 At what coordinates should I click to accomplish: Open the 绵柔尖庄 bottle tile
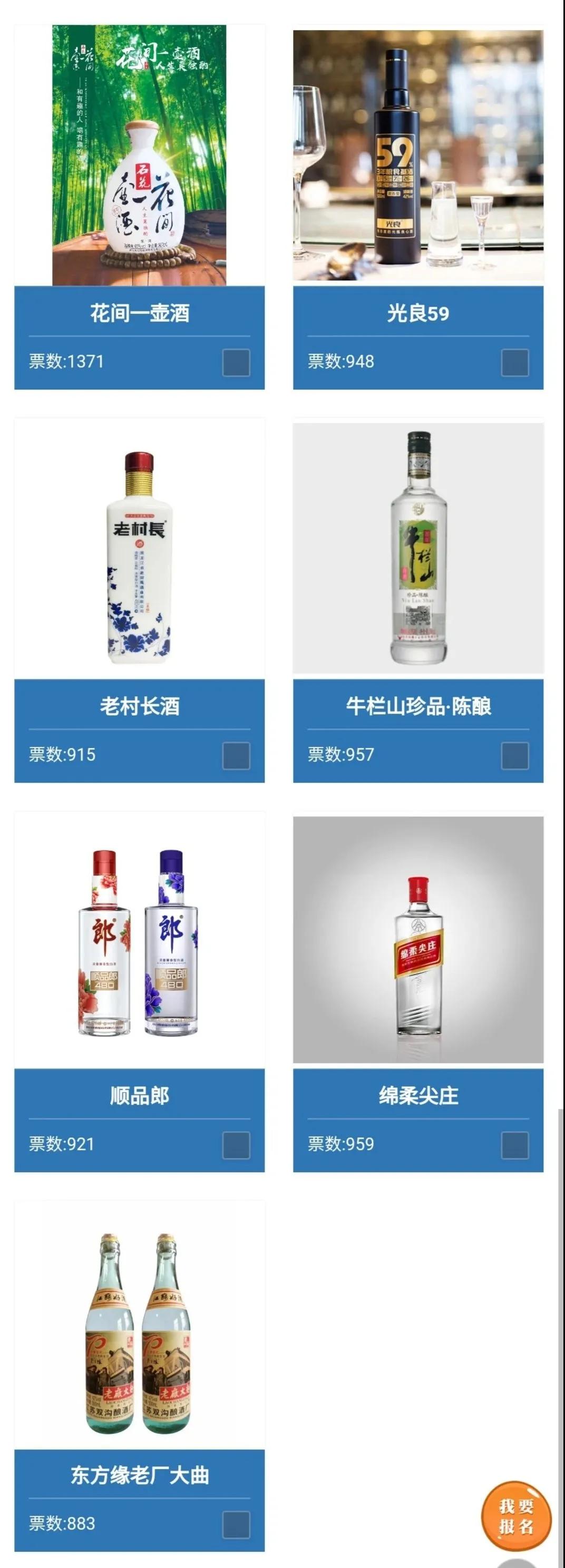pyautogui.click(x=417, y=939)
